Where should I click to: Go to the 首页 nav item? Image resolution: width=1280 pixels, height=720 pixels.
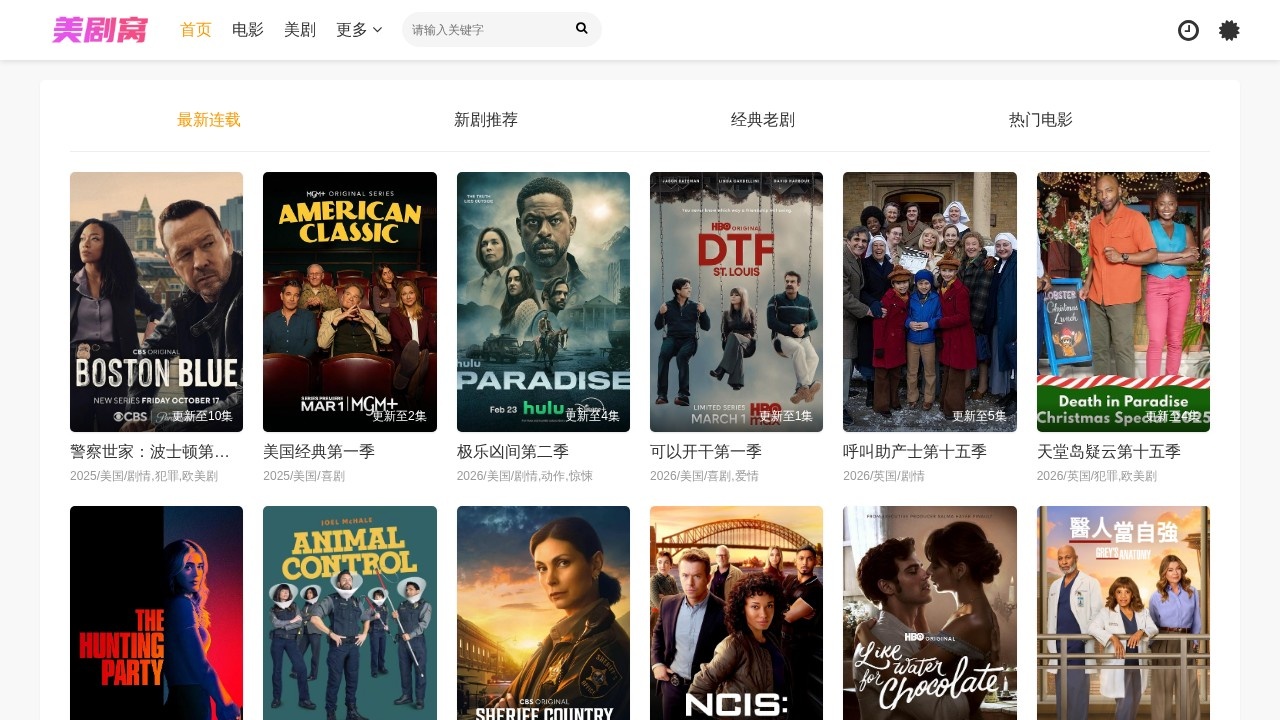coord(196,30)
